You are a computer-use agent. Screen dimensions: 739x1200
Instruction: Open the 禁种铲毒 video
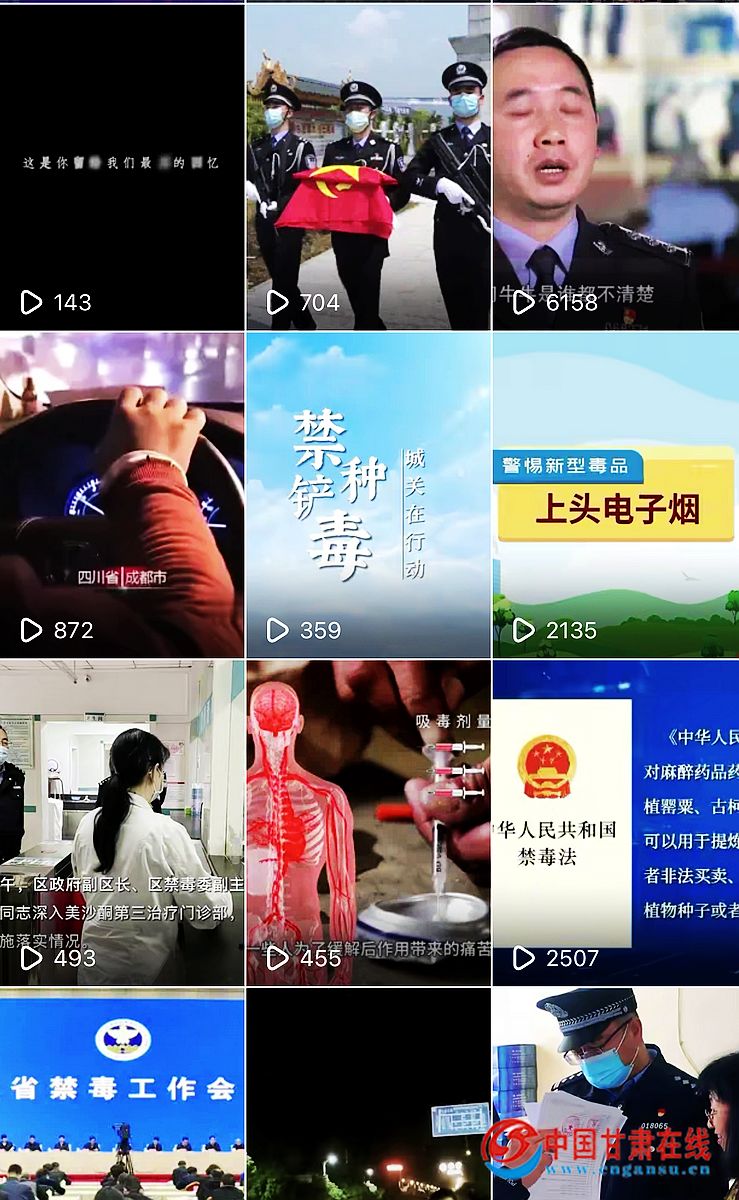368,495
